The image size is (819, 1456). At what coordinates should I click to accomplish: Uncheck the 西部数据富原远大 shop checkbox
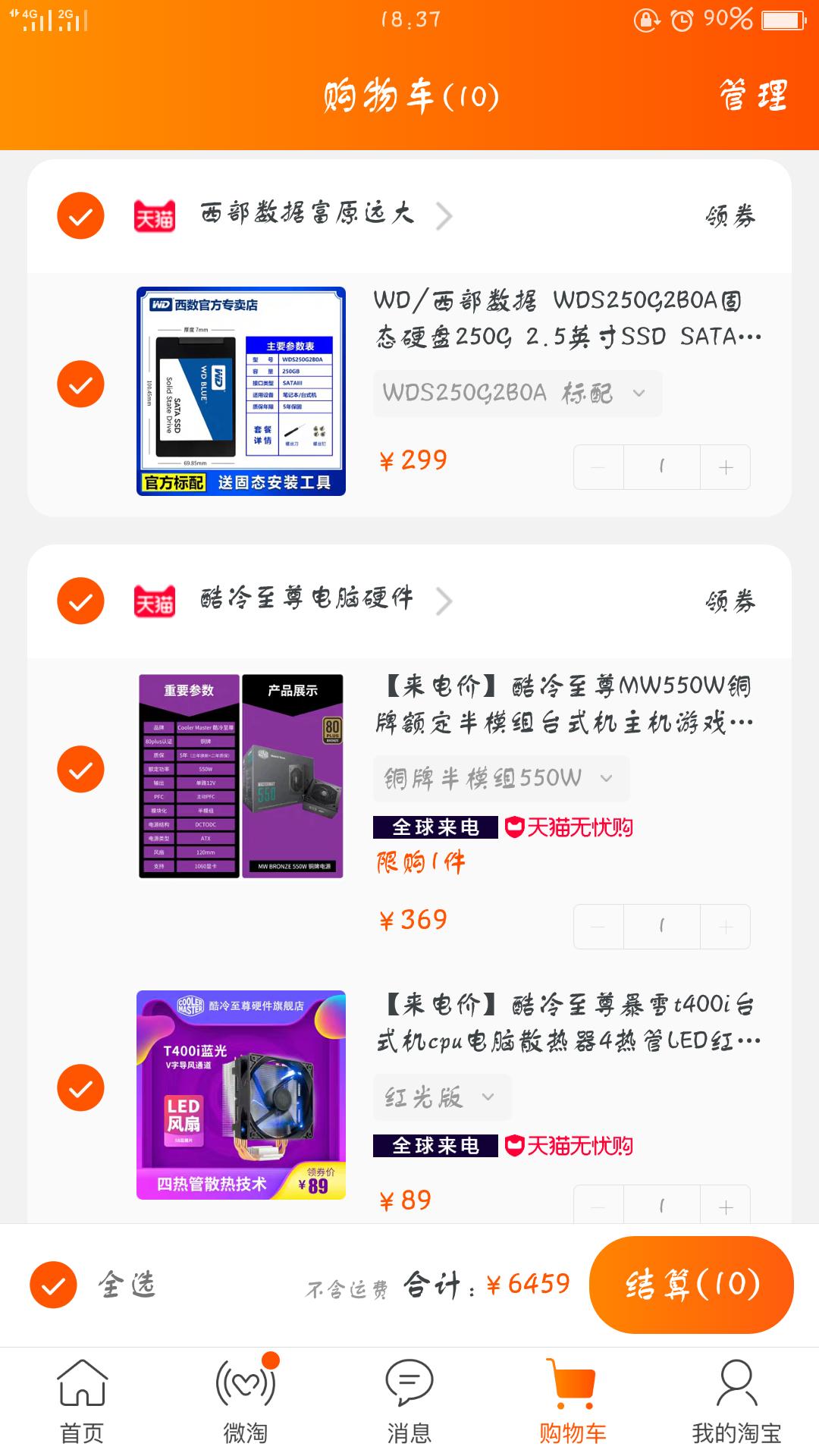[80, 216]
